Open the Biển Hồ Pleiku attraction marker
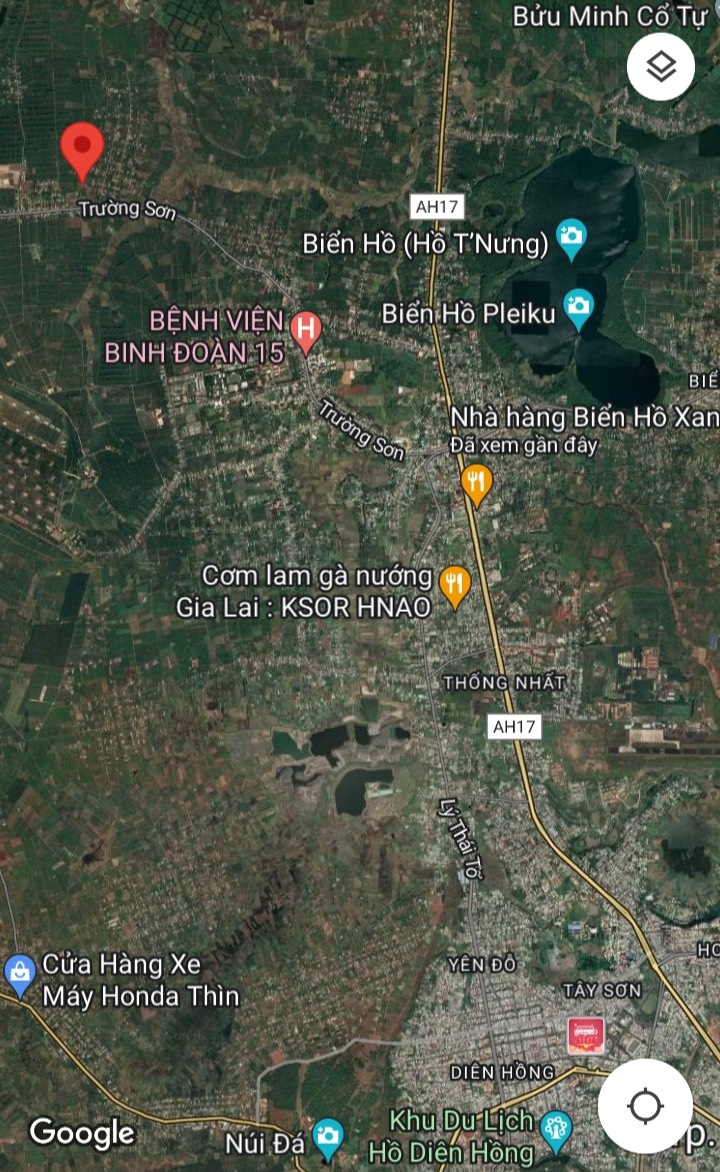720x1172 pixels. (x=578, y=309)
